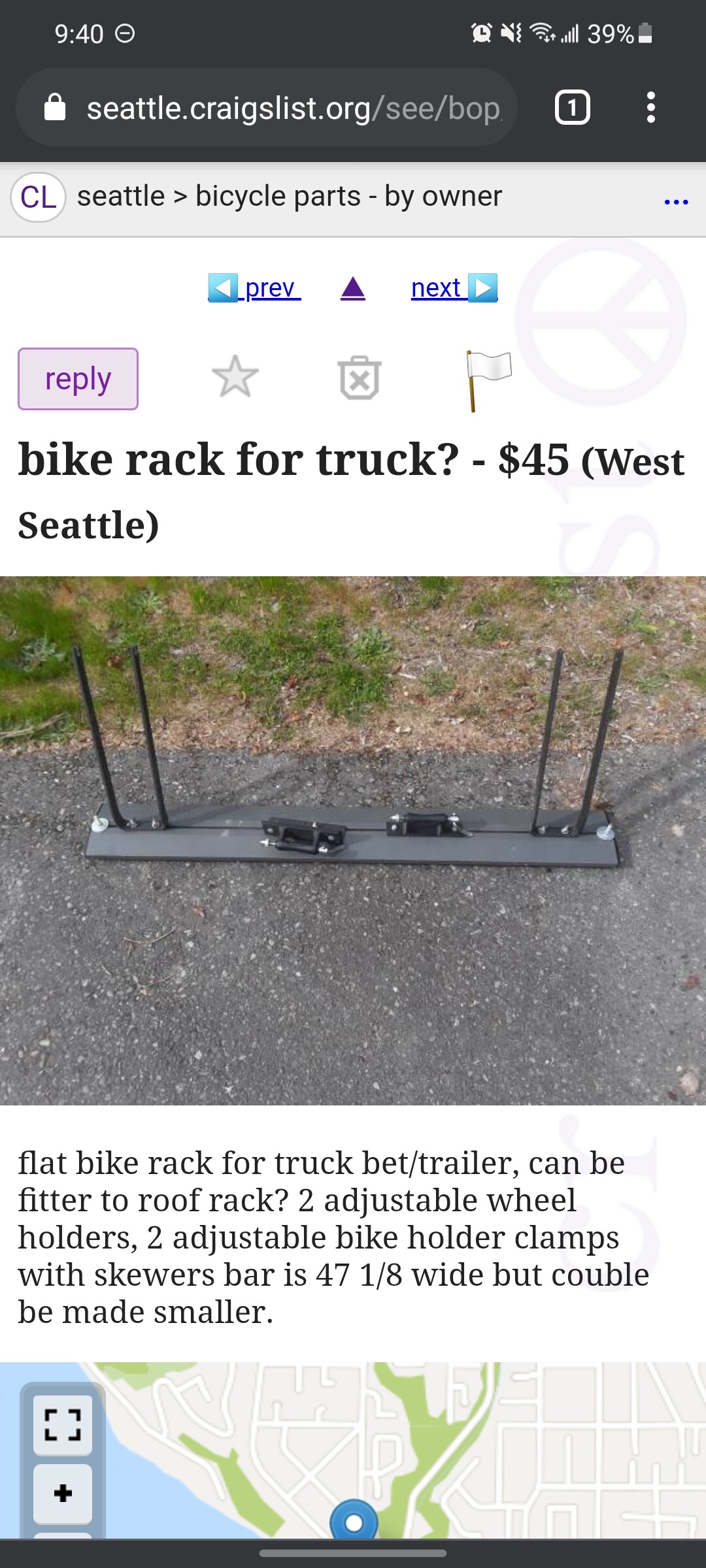This screenshot has height=1568, width=706.
Task: Open the seattle breadcrumb link
Action: pos(121,197)
